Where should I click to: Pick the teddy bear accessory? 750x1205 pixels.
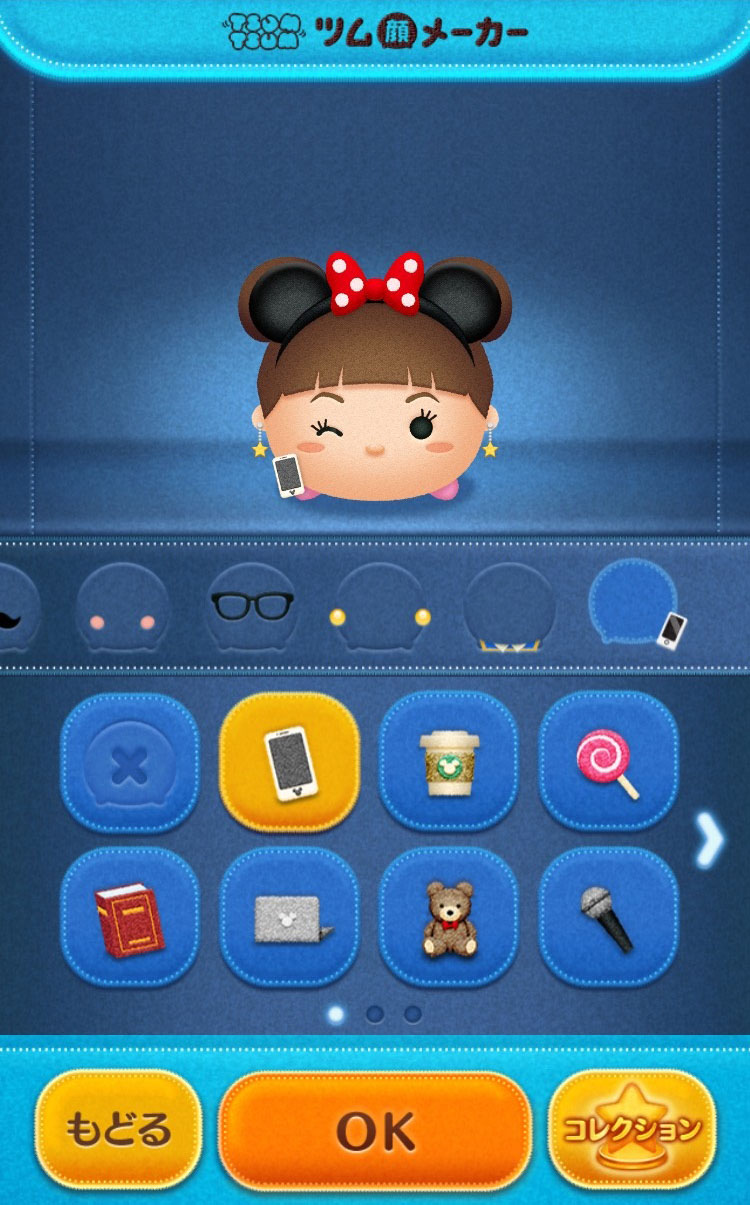[449, 918]
